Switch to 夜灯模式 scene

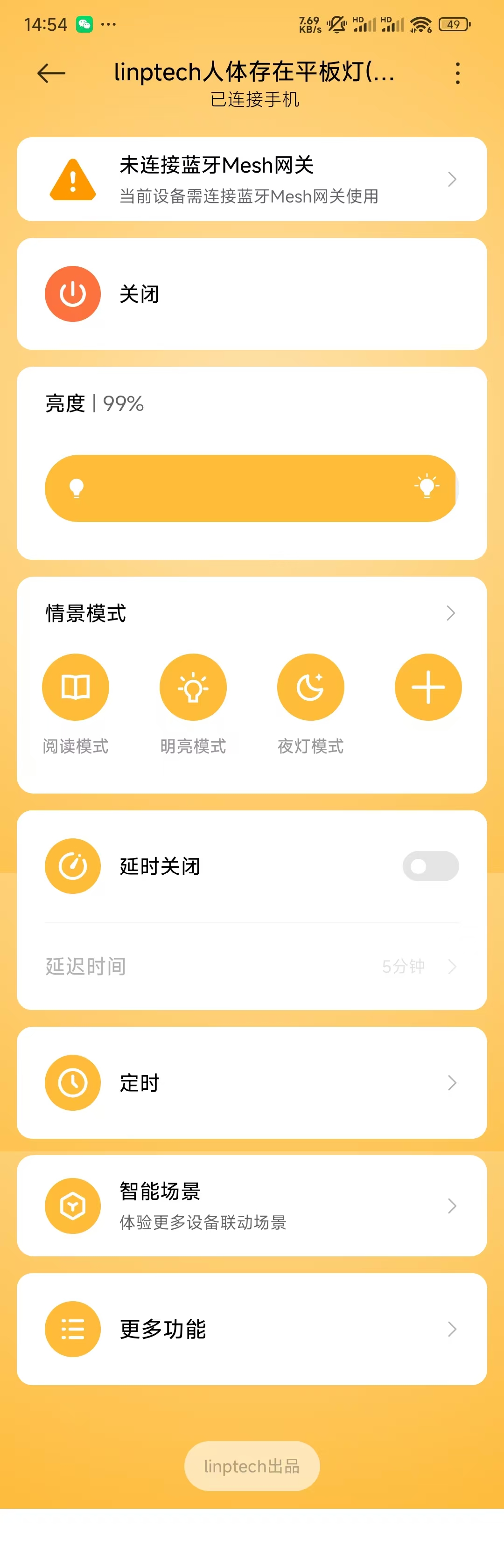310,688
